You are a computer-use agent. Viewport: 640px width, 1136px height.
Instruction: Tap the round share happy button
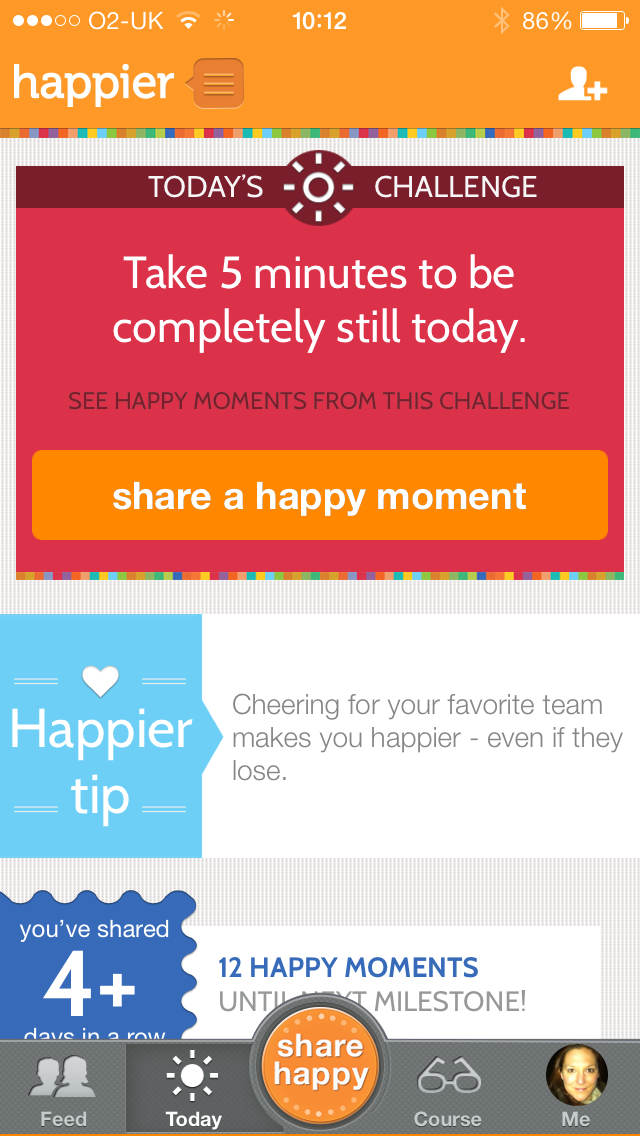(320, 1062)
